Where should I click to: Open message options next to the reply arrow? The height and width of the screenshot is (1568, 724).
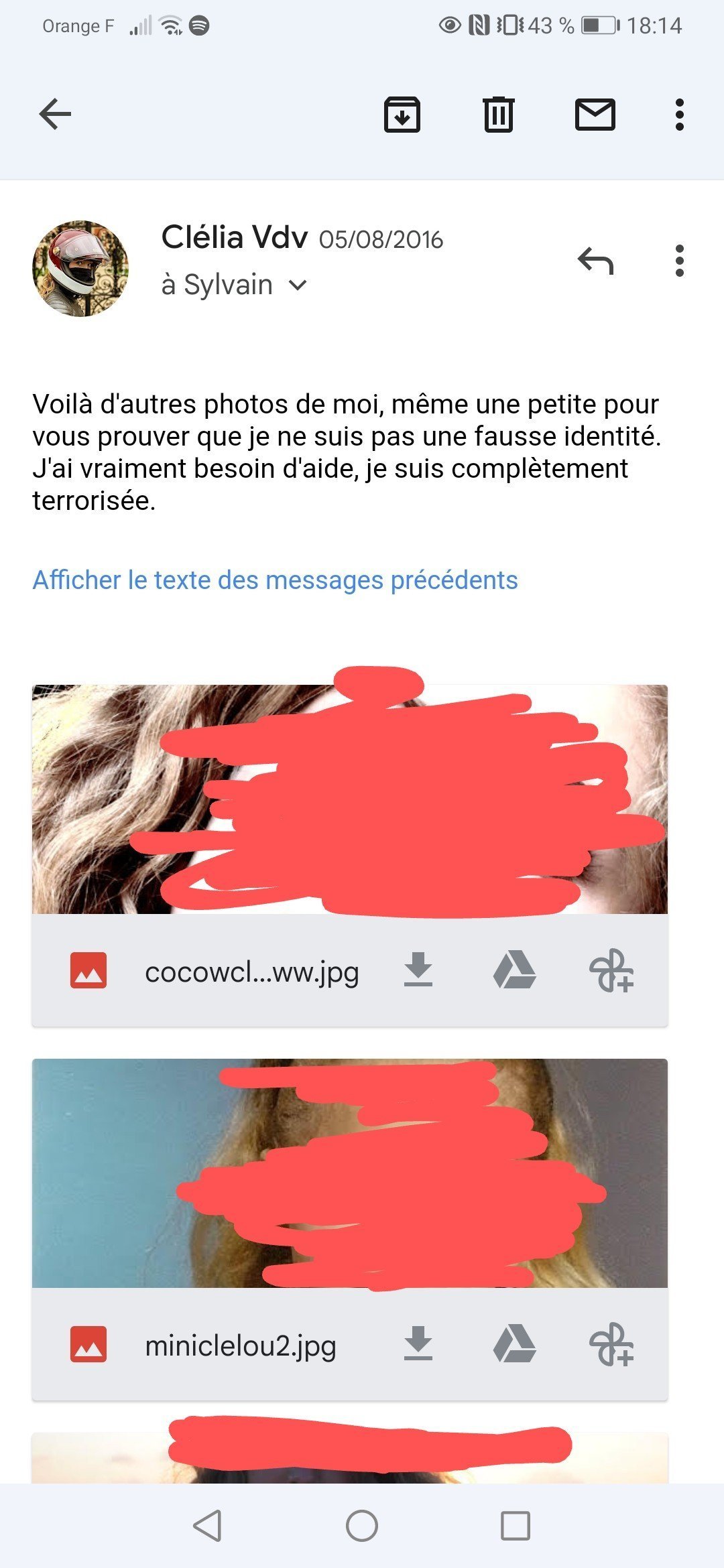pyautogui.click(x=680, y=261)
